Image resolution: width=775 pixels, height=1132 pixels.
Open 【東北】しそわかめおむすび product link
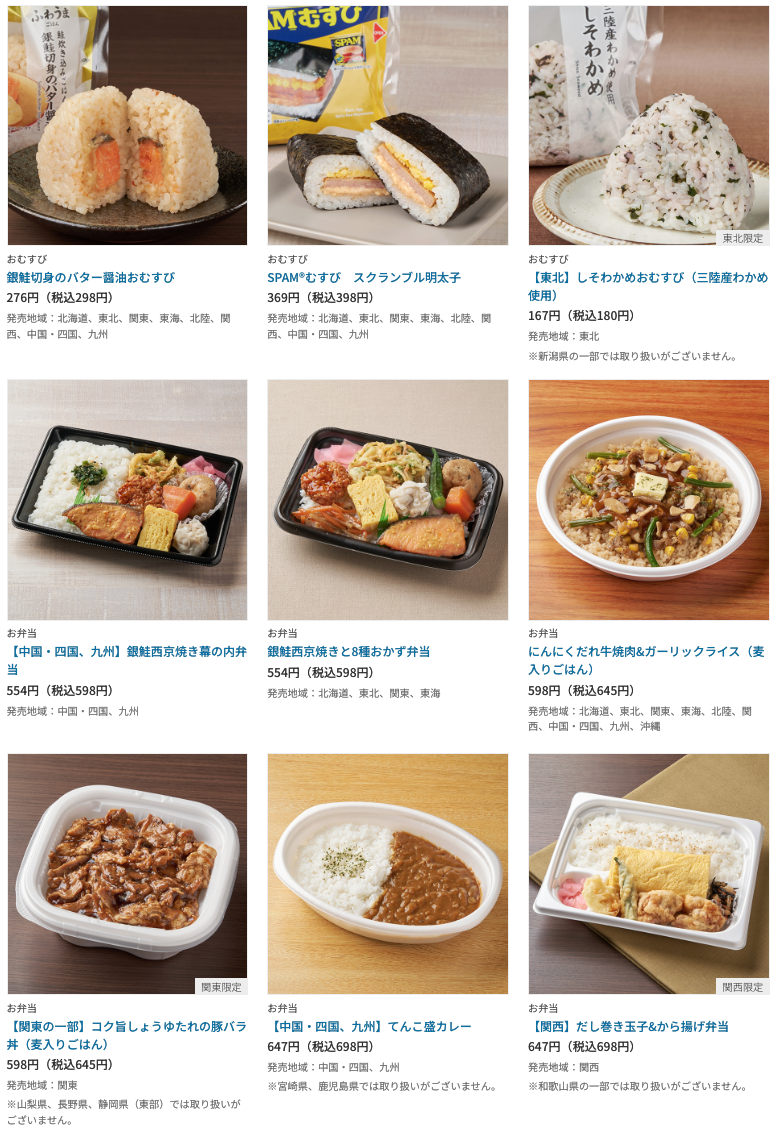point(647,286)
